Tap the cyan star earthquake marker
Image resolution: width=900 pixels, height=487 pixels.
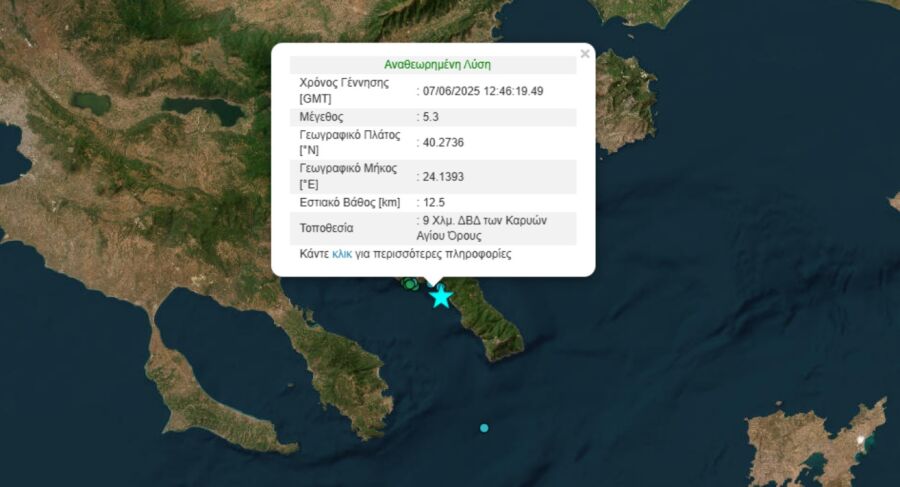pyautogui.click(x=441, y=296)
